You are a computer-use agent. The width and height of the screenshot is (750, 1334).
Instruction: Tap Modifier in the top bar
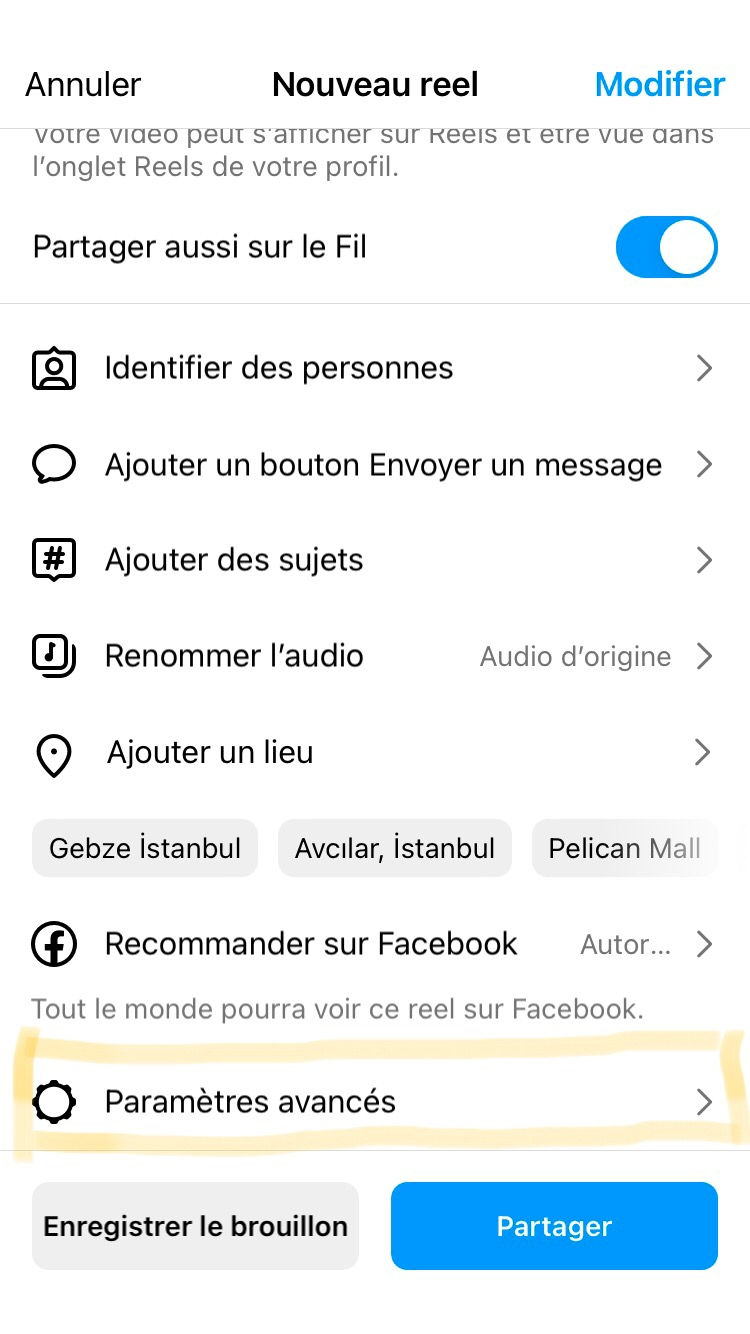click(660, 84)
